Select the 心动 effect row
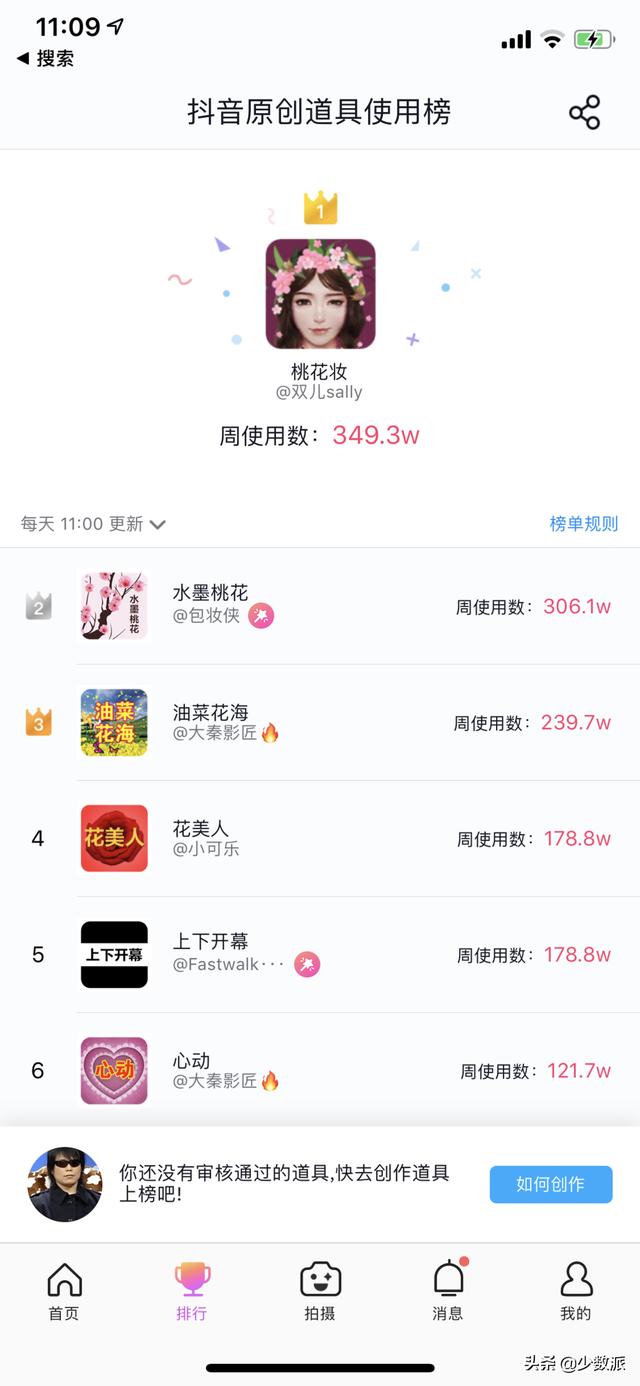 320,1070
